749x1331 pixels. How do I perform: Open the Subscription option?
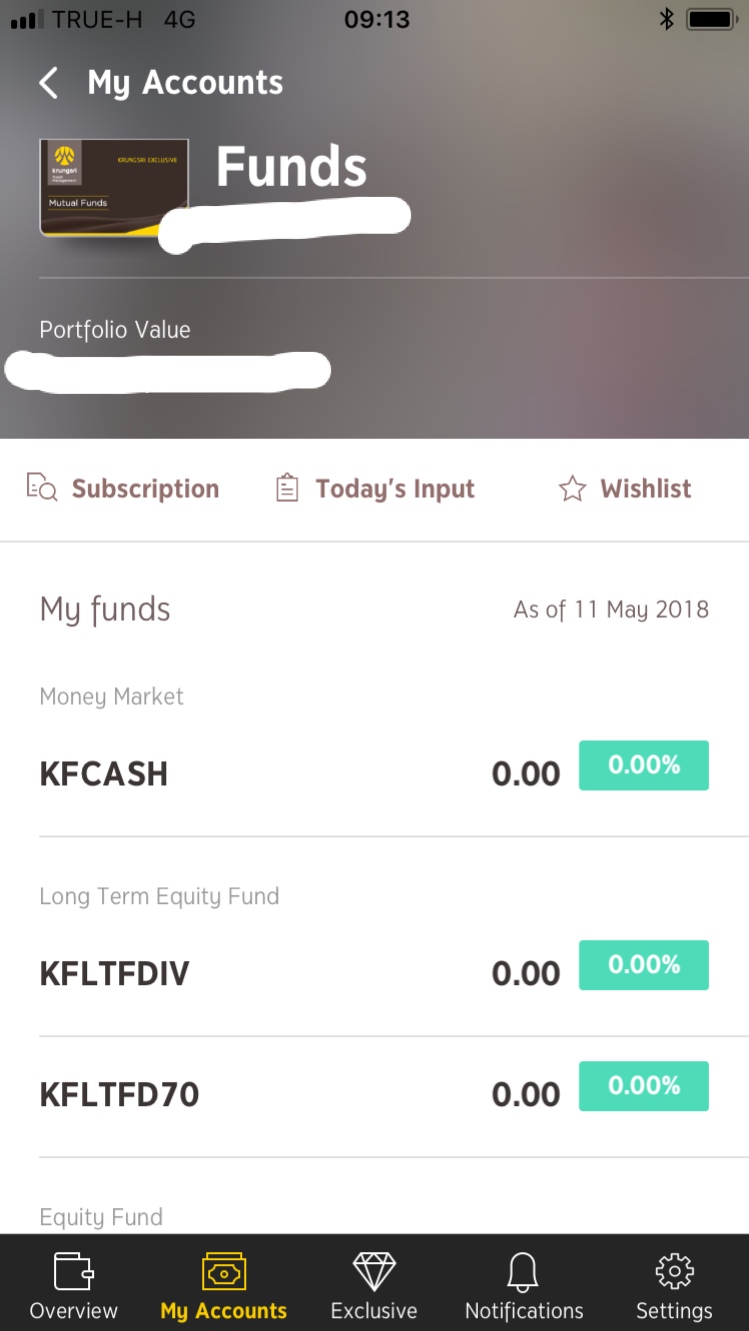click(x=123, y=488)
